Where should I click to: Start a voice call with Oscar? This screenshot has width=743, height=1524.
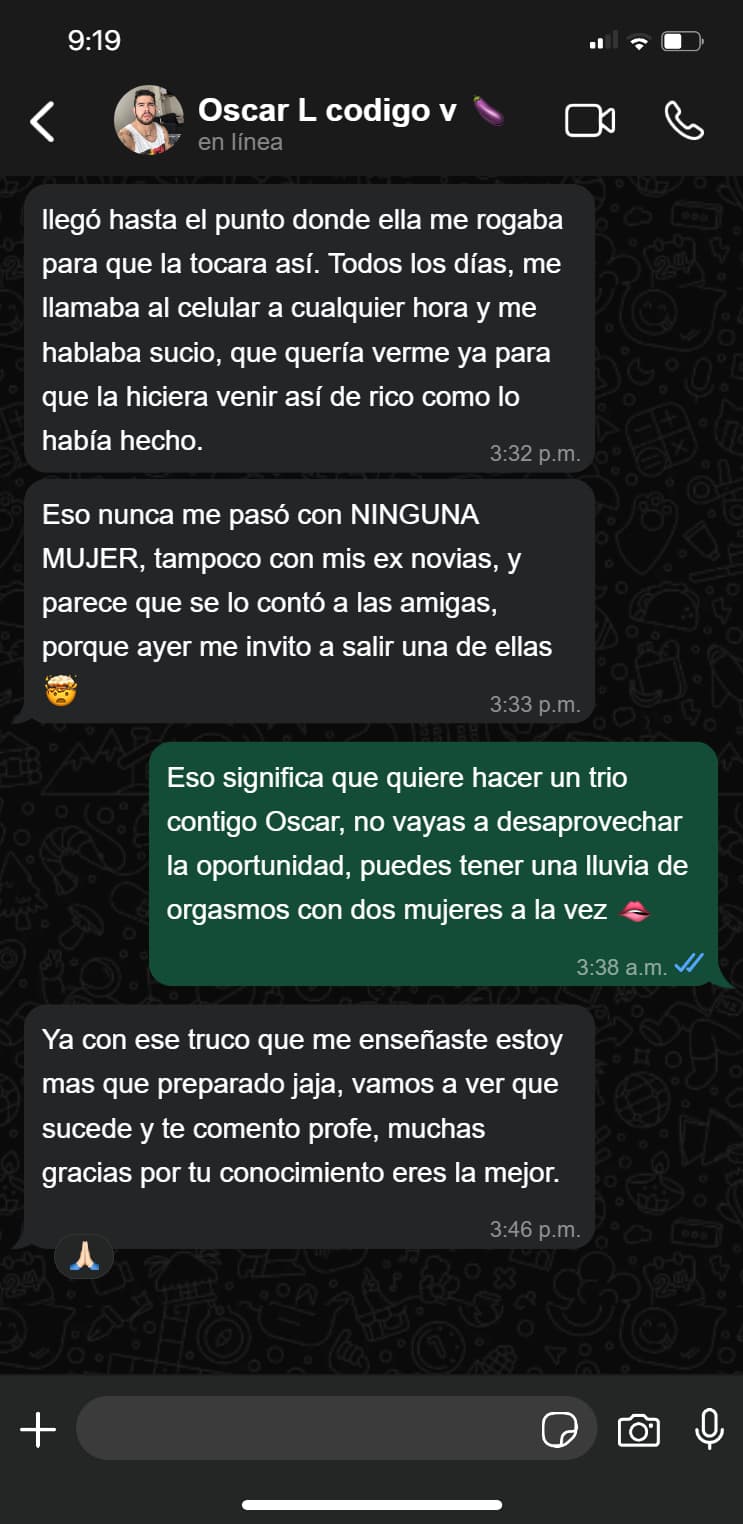684,121
